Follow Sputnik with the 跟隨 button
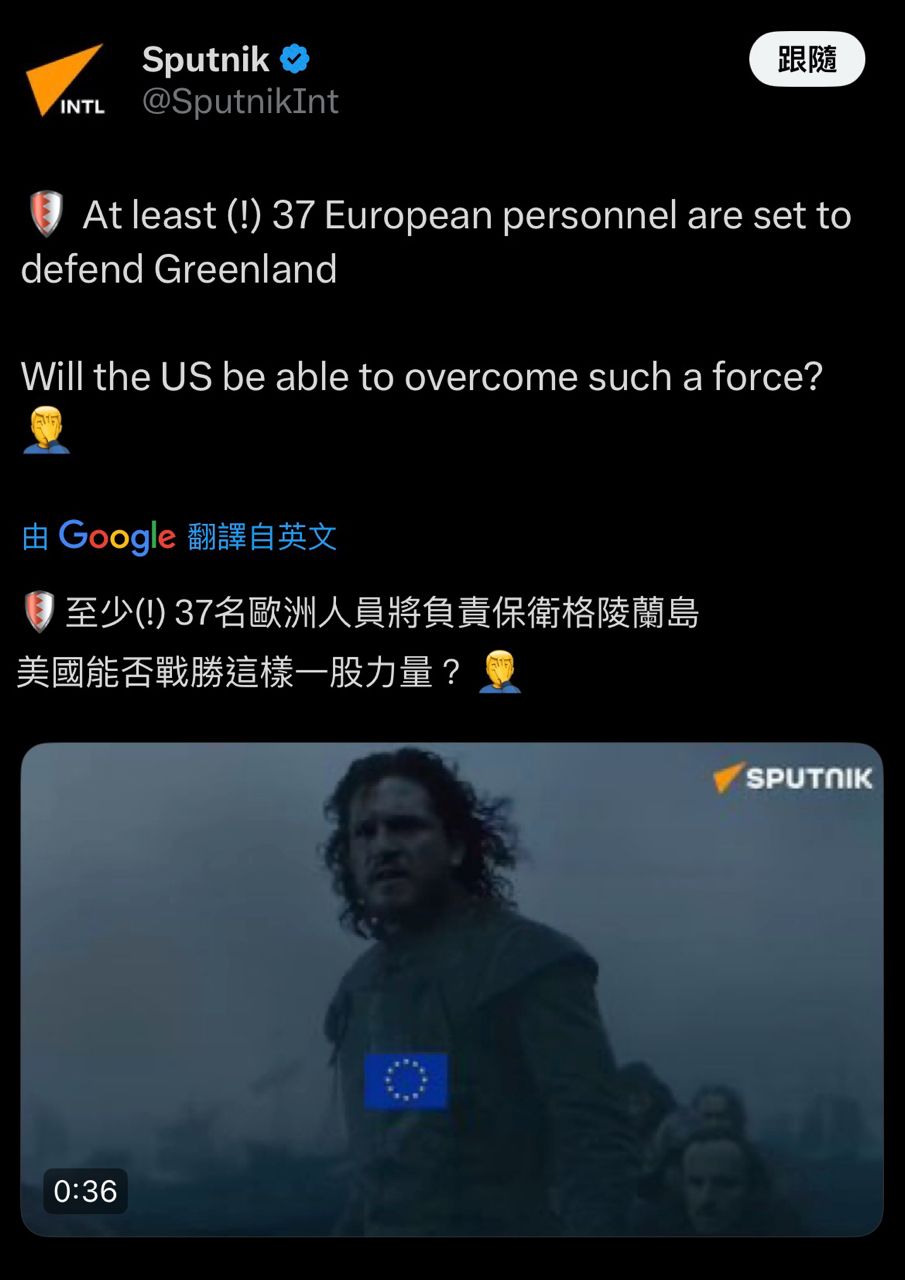This screenshot has height=1280, width=905. 806,59
